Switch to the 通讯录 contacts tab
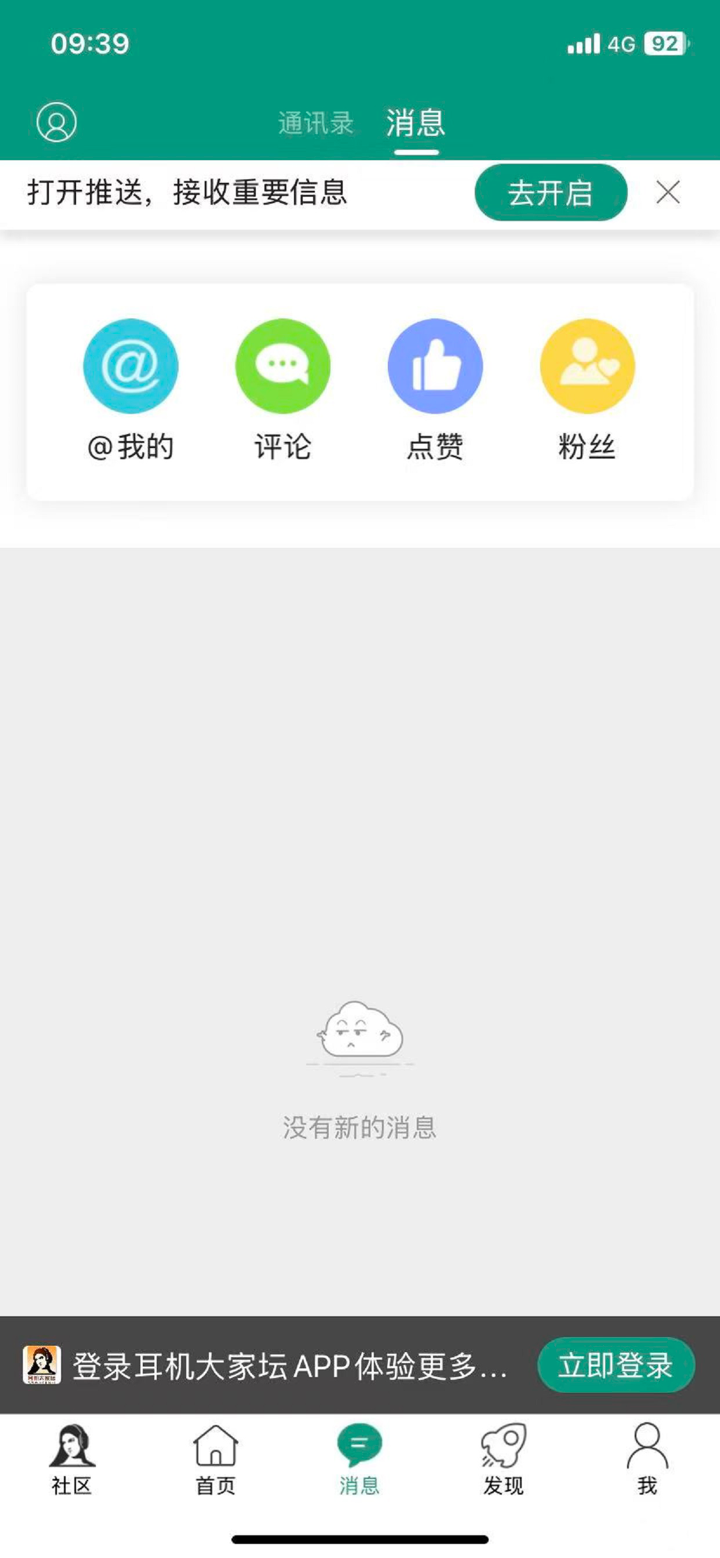Viewport: 720px width, 1558px height. (x=316, y=122)
